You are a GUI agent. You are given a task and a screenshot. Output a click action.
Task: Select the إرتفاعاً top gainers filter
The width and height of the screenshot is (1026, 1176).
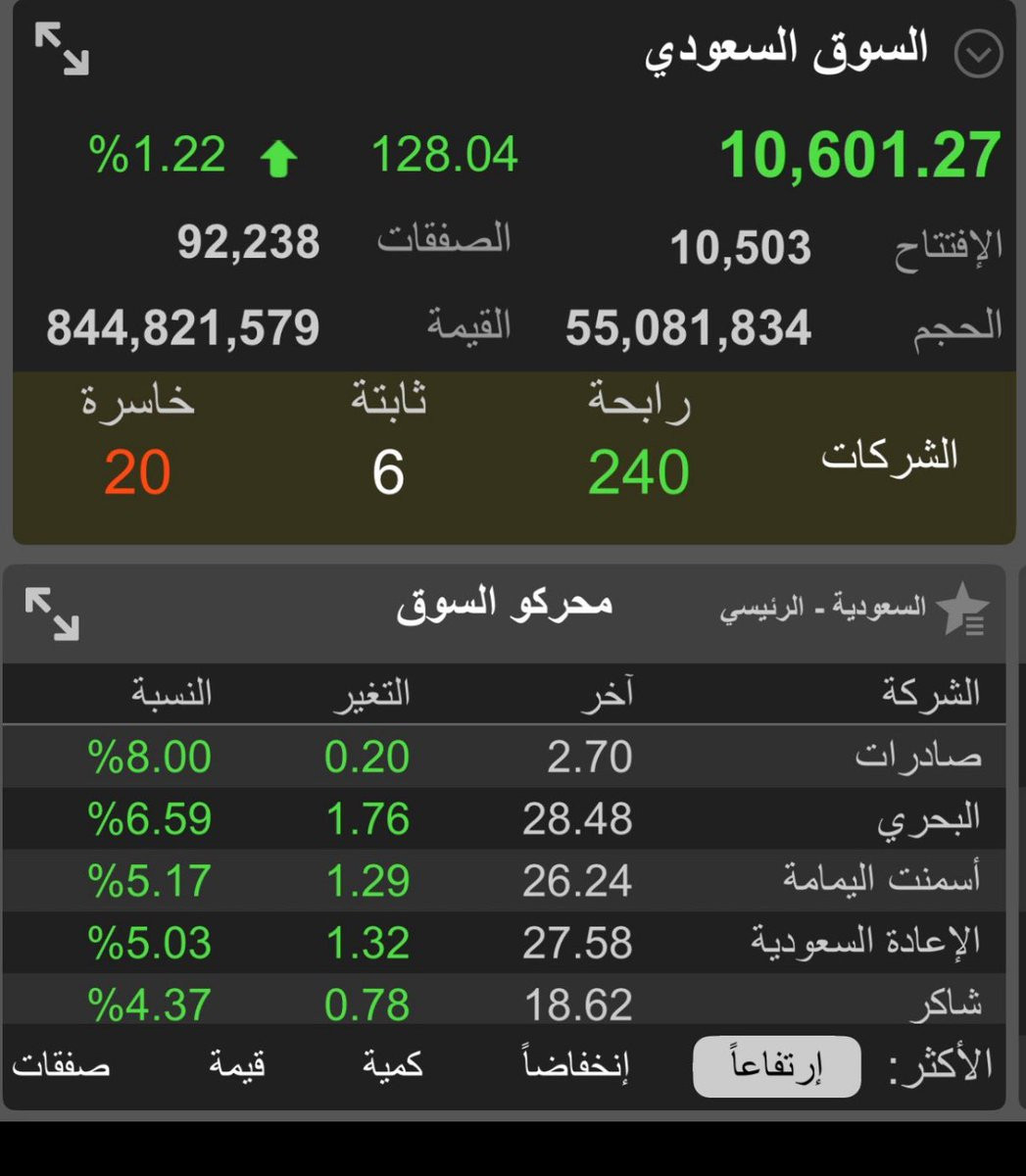(x=777, y=1066)
